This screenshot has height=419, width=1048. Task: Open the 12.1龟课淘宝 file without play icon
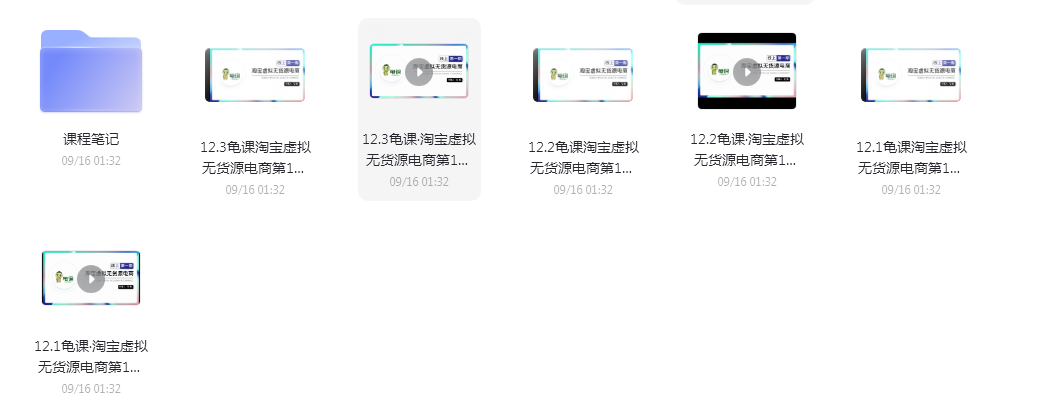tap(911, 75)
